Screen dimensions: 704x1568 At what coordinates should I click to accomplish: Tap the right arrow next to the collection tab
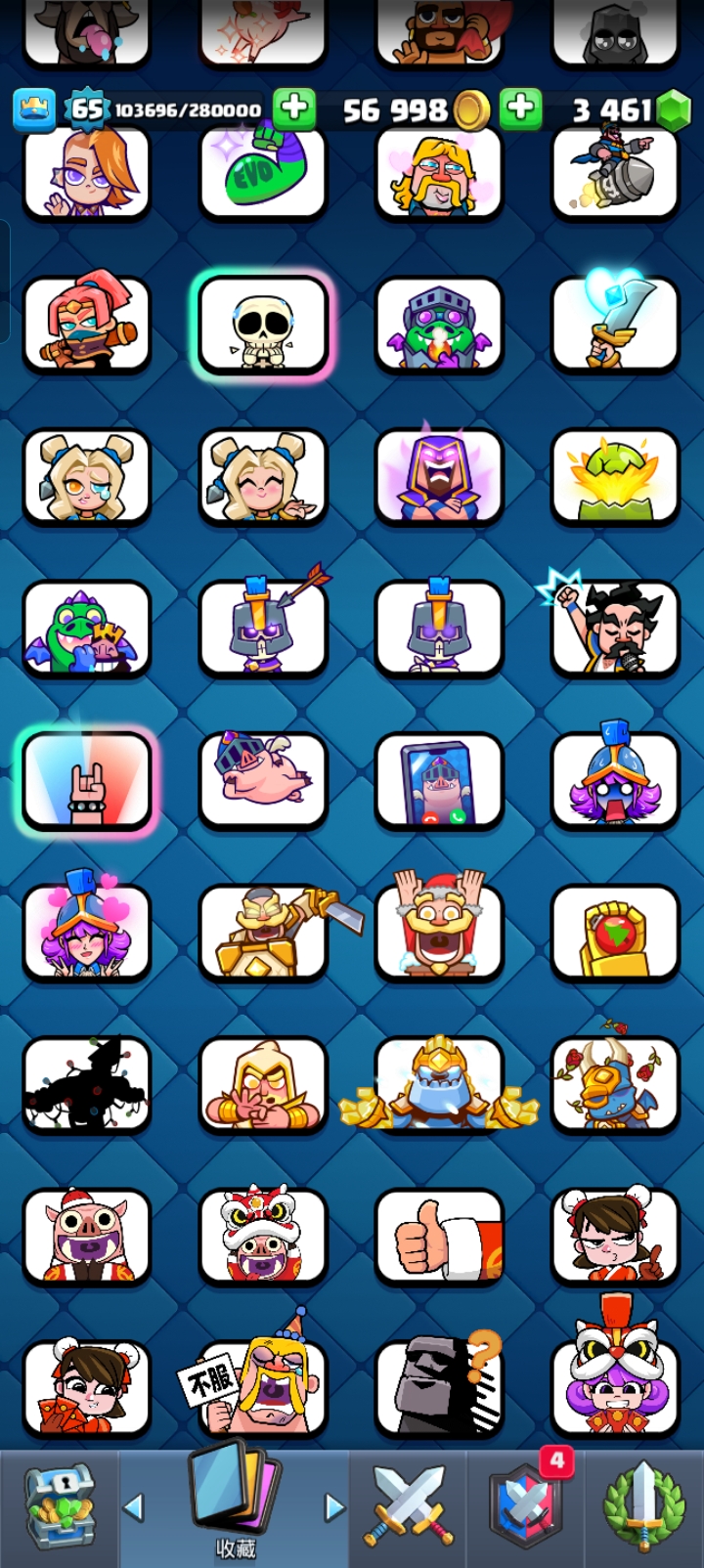[334, 1507]
